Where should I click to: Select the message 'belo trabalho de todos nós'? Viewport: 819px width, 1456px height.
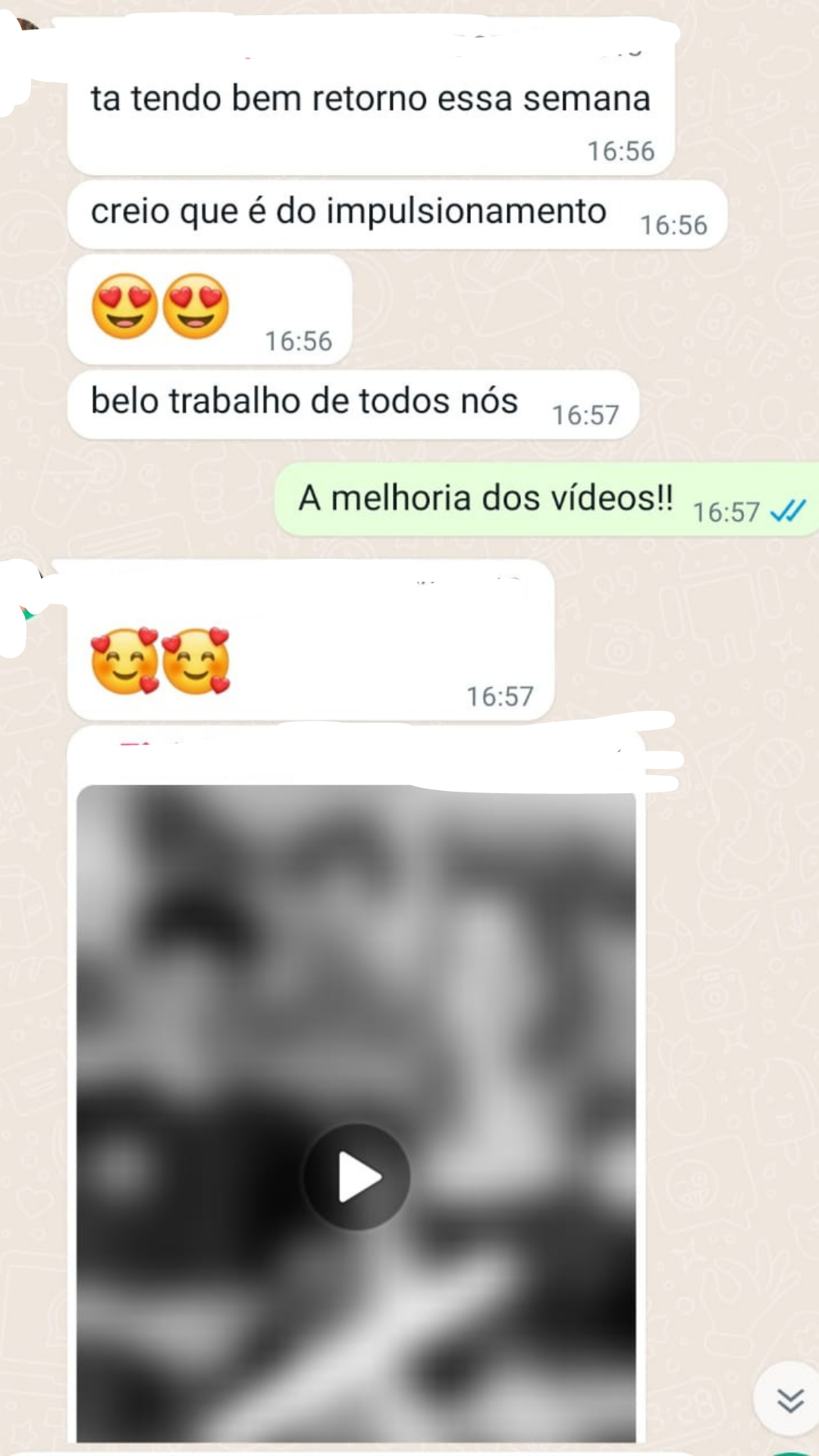click(303, 400)
